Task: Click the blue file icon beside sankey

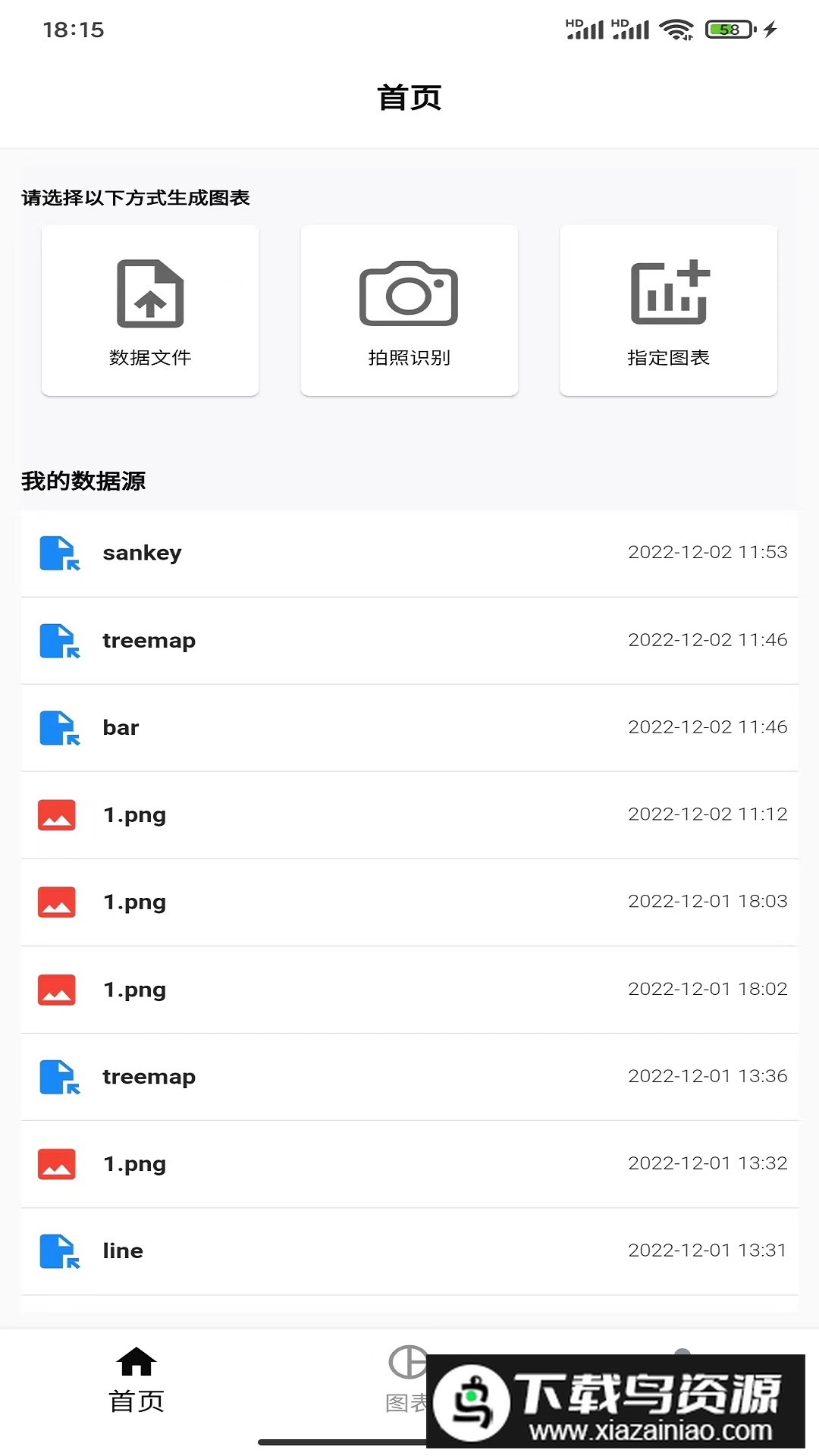Action: click(57, 554)
